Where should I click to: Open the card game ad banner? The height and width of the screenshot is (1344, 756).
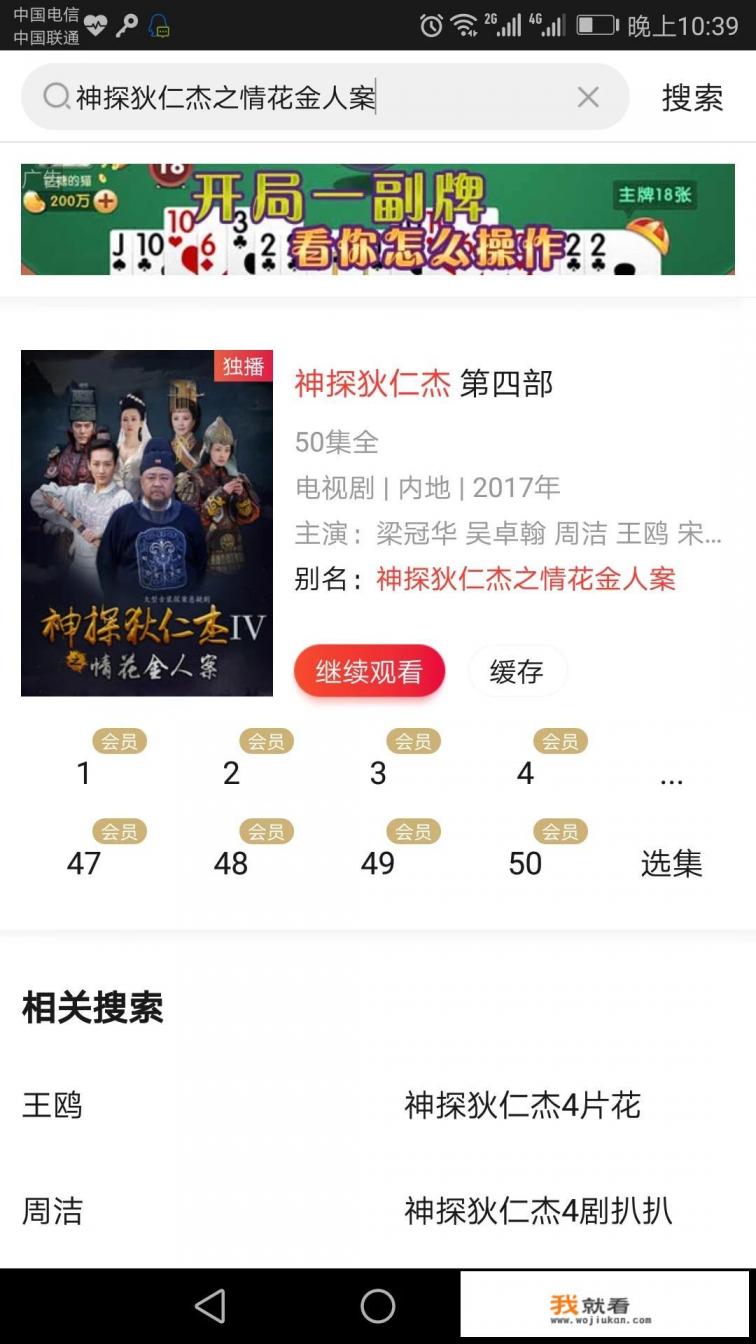tap(378, 219)
